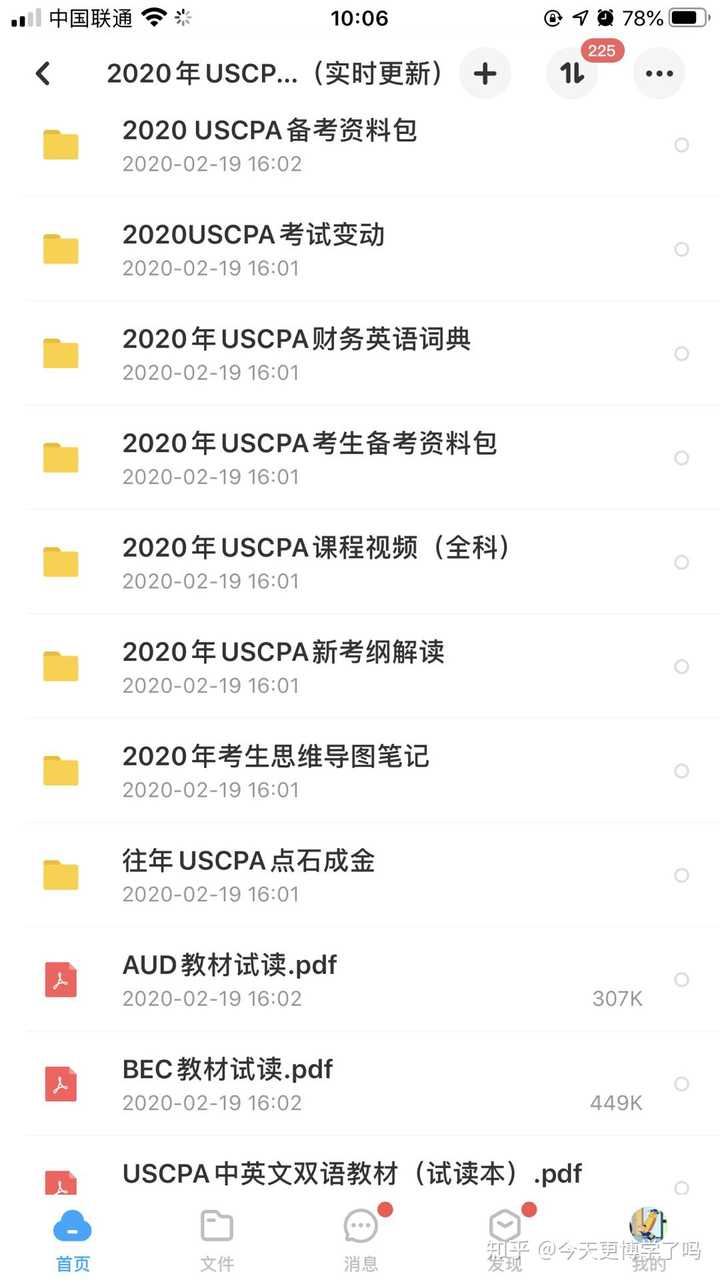Image resolution: width=720 pixels, height=1280 pixels.
Task: Check the selection circle for BEC教材试读.pdf
Action: pyautogui.click(x=682, y=1083)
